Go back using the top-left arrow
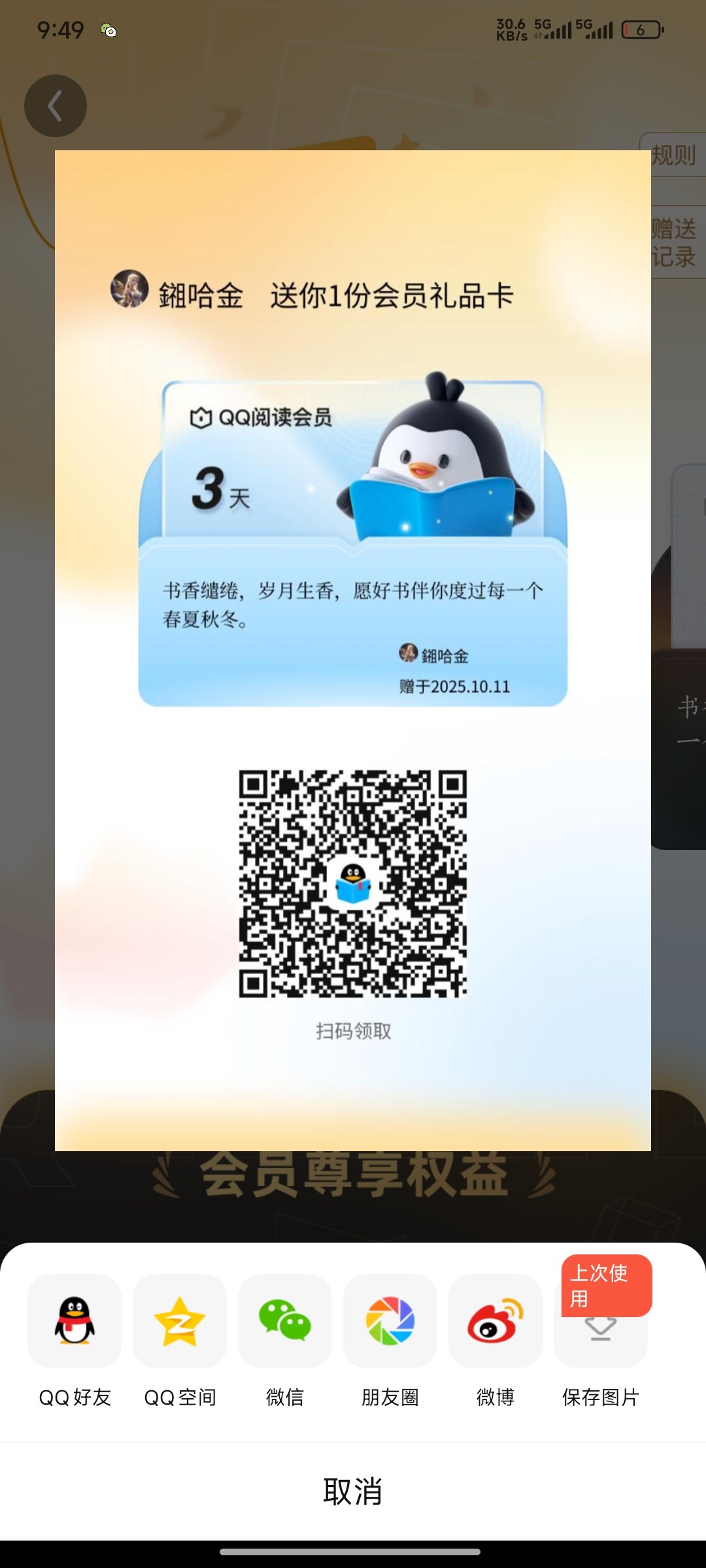Image resolution: width=706 pixels, height=1568 pixels. [x=56, y=106]
